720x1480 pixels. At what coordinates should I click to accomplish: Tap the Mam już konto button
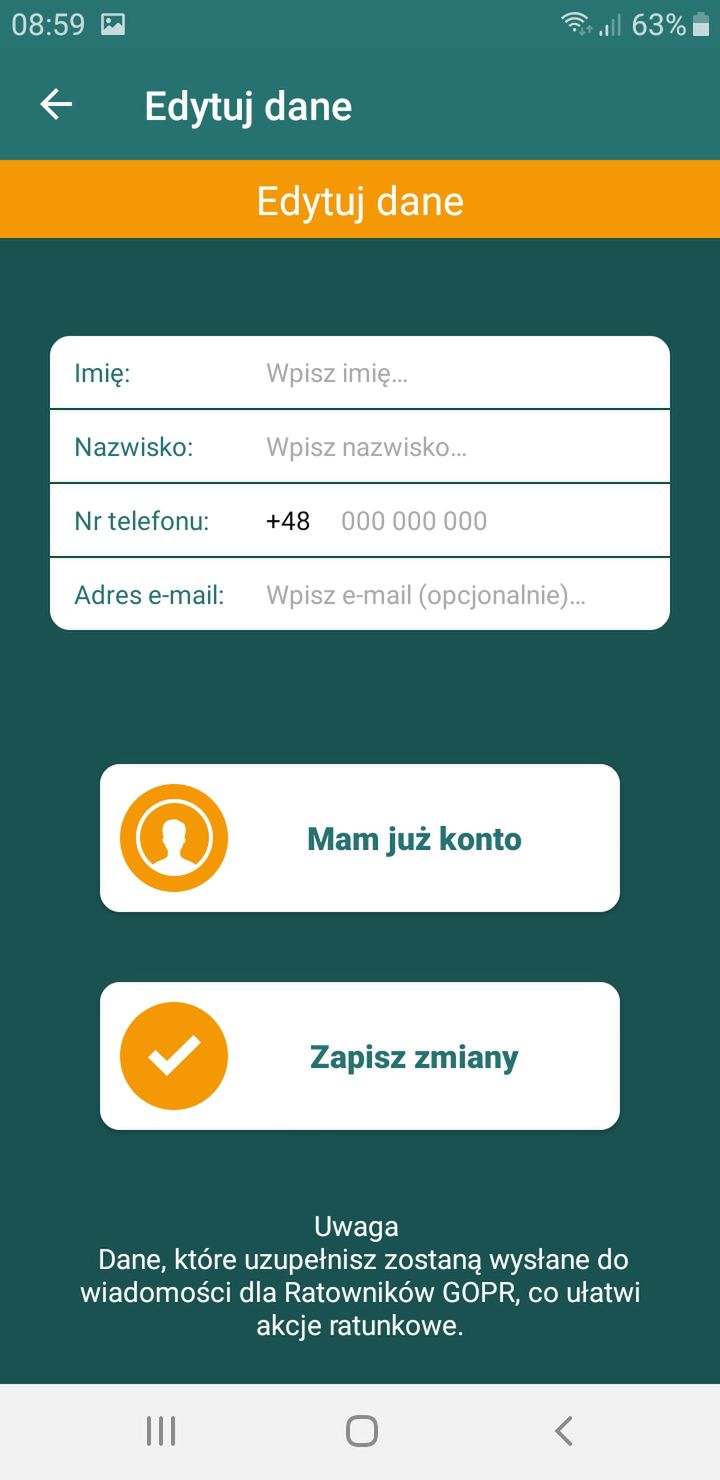(360, 838)
